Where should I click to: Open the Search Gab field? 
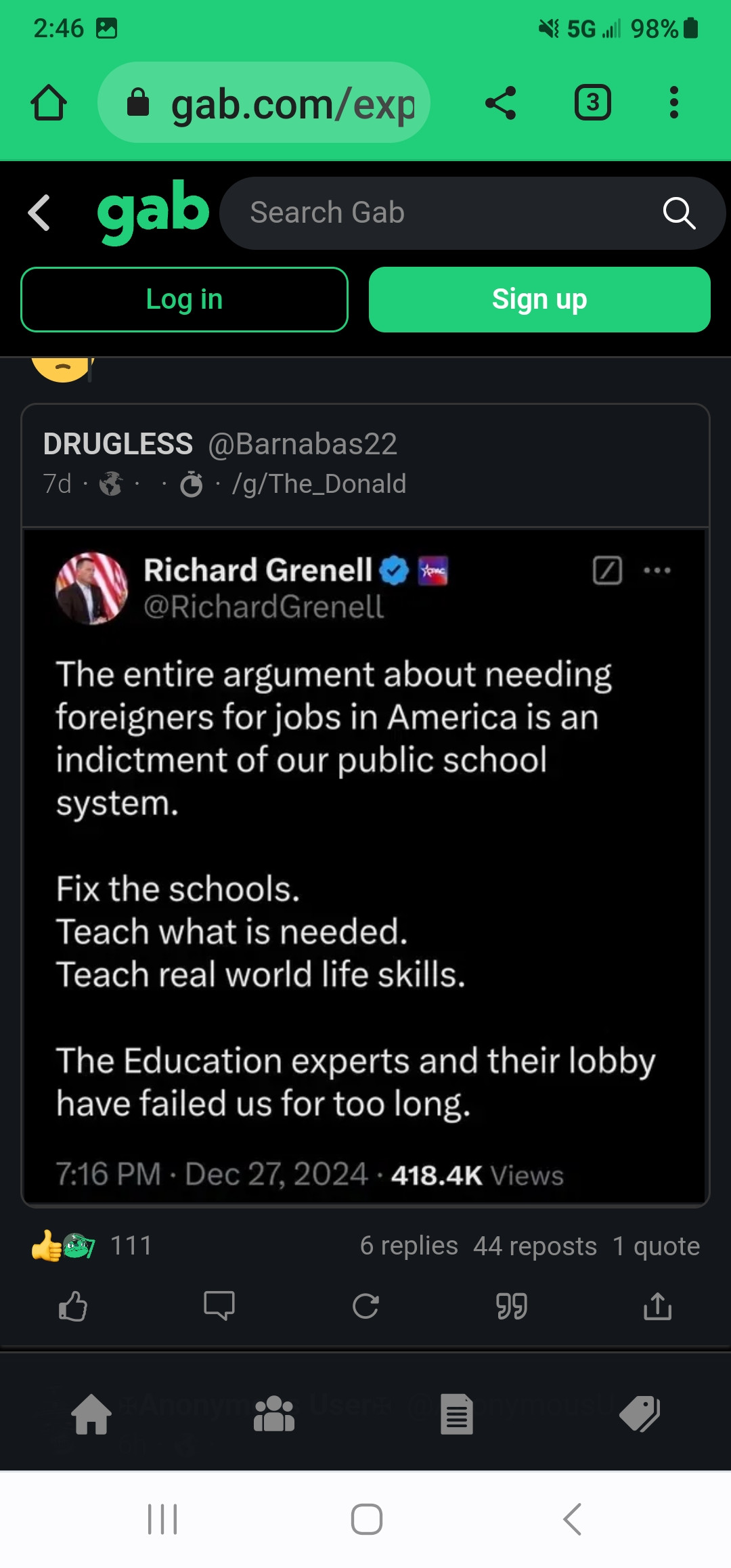pos(447,213)
